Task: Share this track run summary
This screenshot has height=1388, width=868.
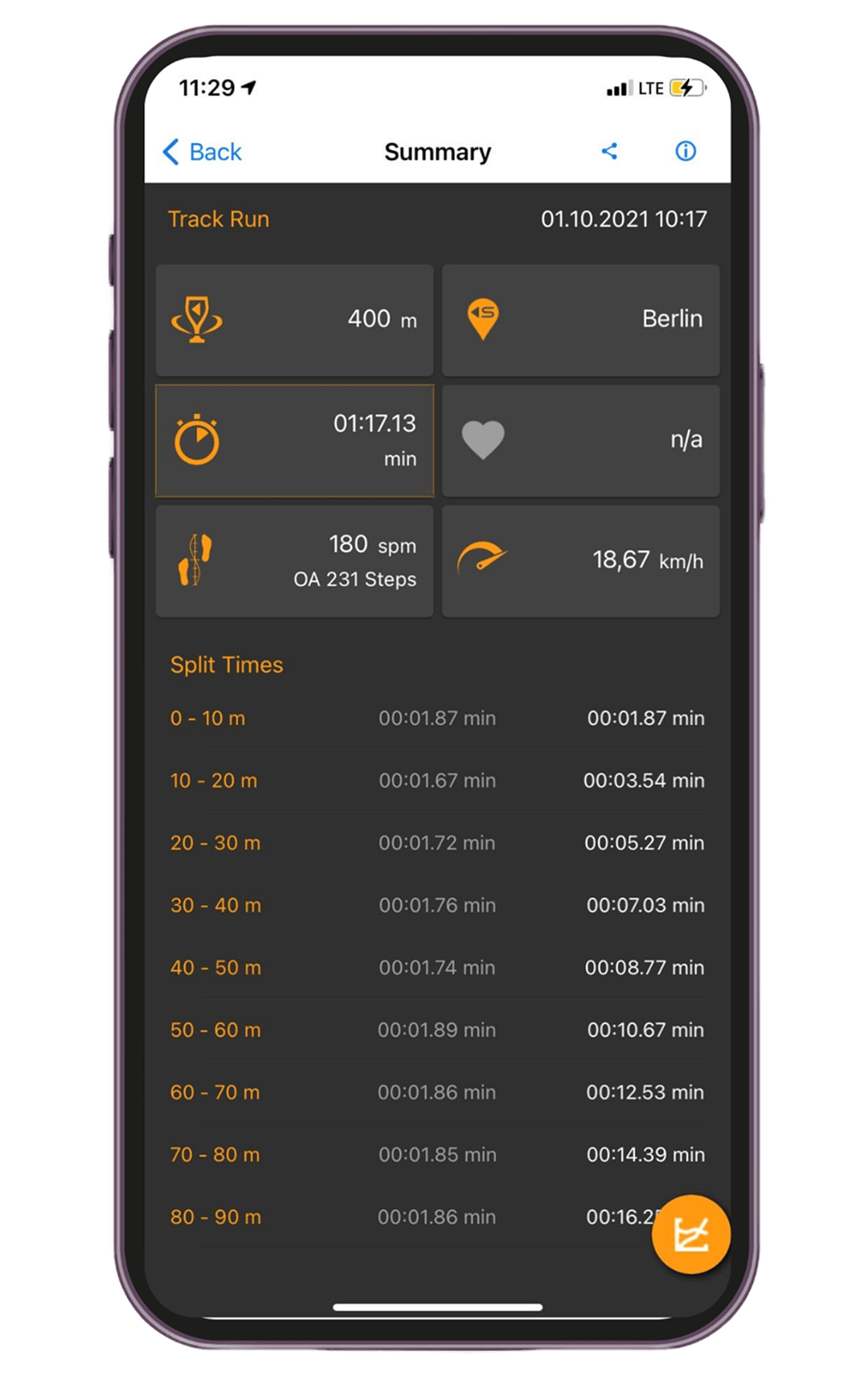Action: [x=609, y=151]
